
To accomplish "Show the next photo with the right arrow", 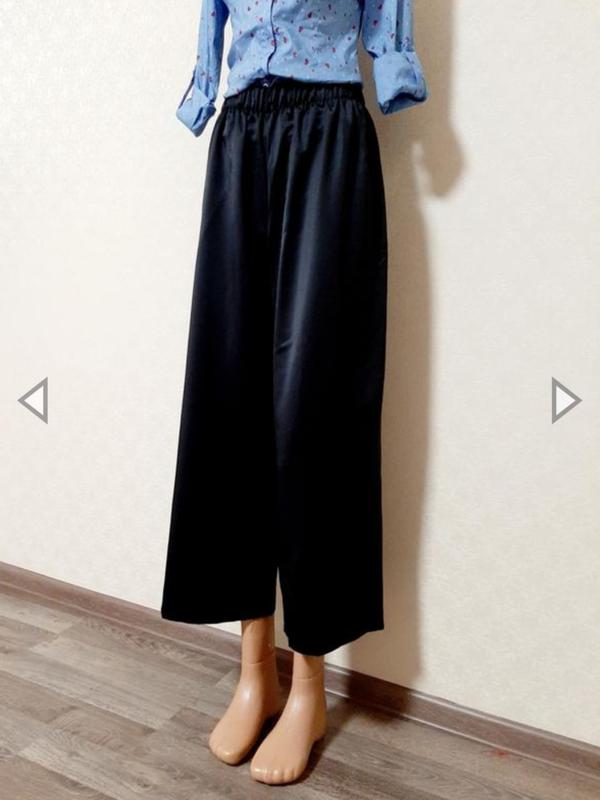I will click(x=564, y=400).
